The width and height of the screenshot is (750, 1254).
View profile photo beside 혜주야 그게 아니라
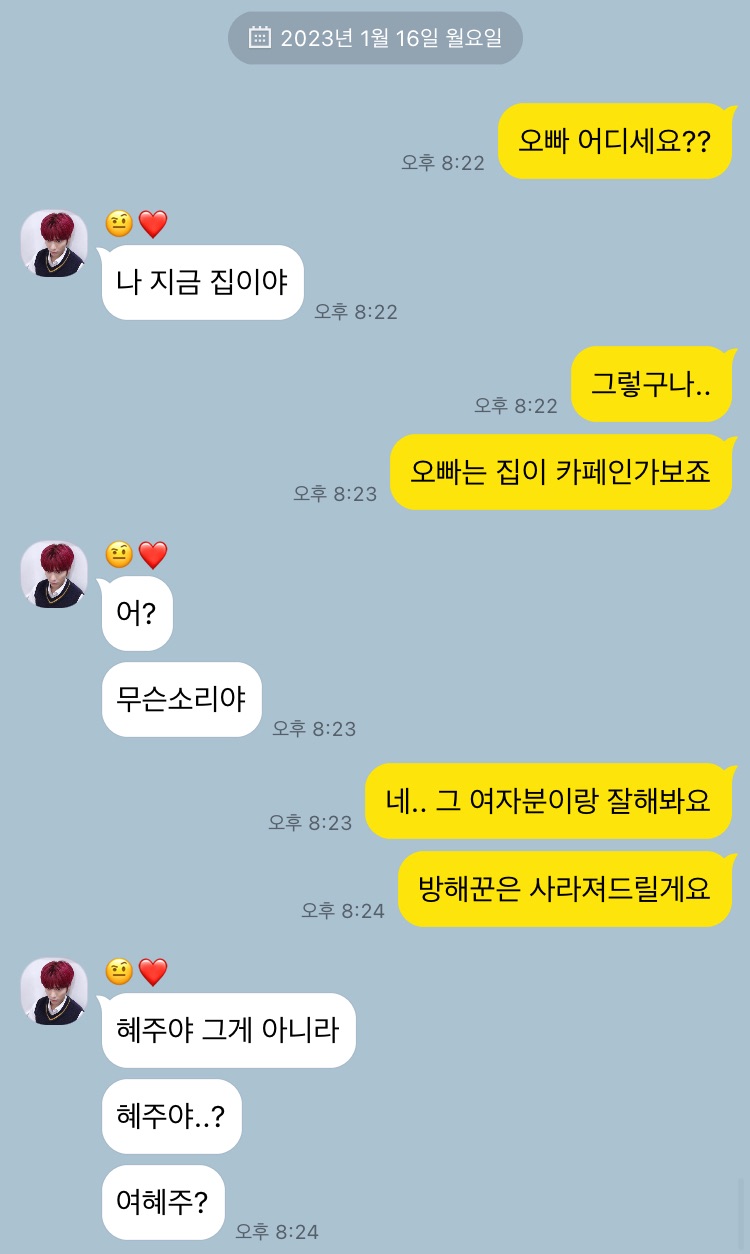tap(55, 992)
